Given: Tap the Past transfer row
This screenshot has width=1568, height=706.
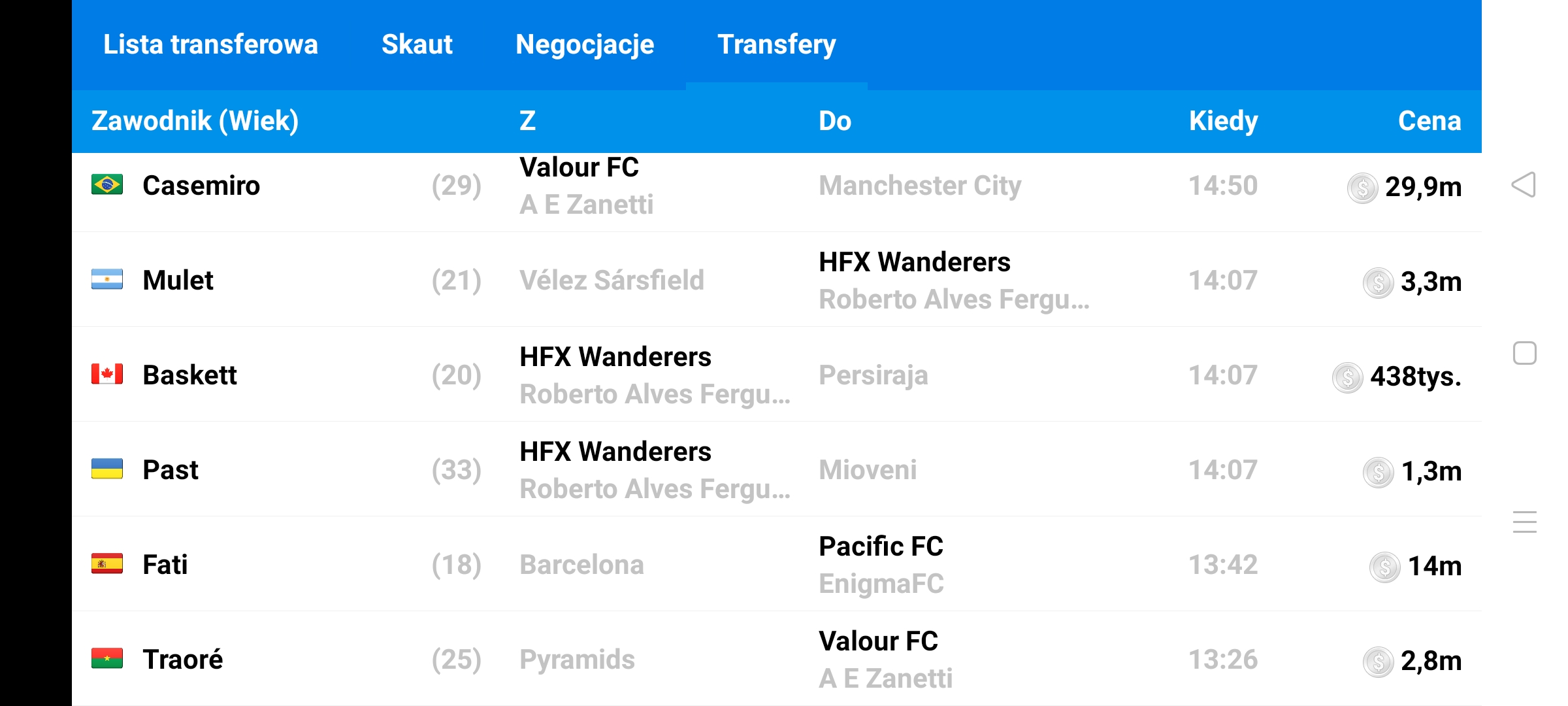Looking at the screenshot, I should click(x=171, y=470).
